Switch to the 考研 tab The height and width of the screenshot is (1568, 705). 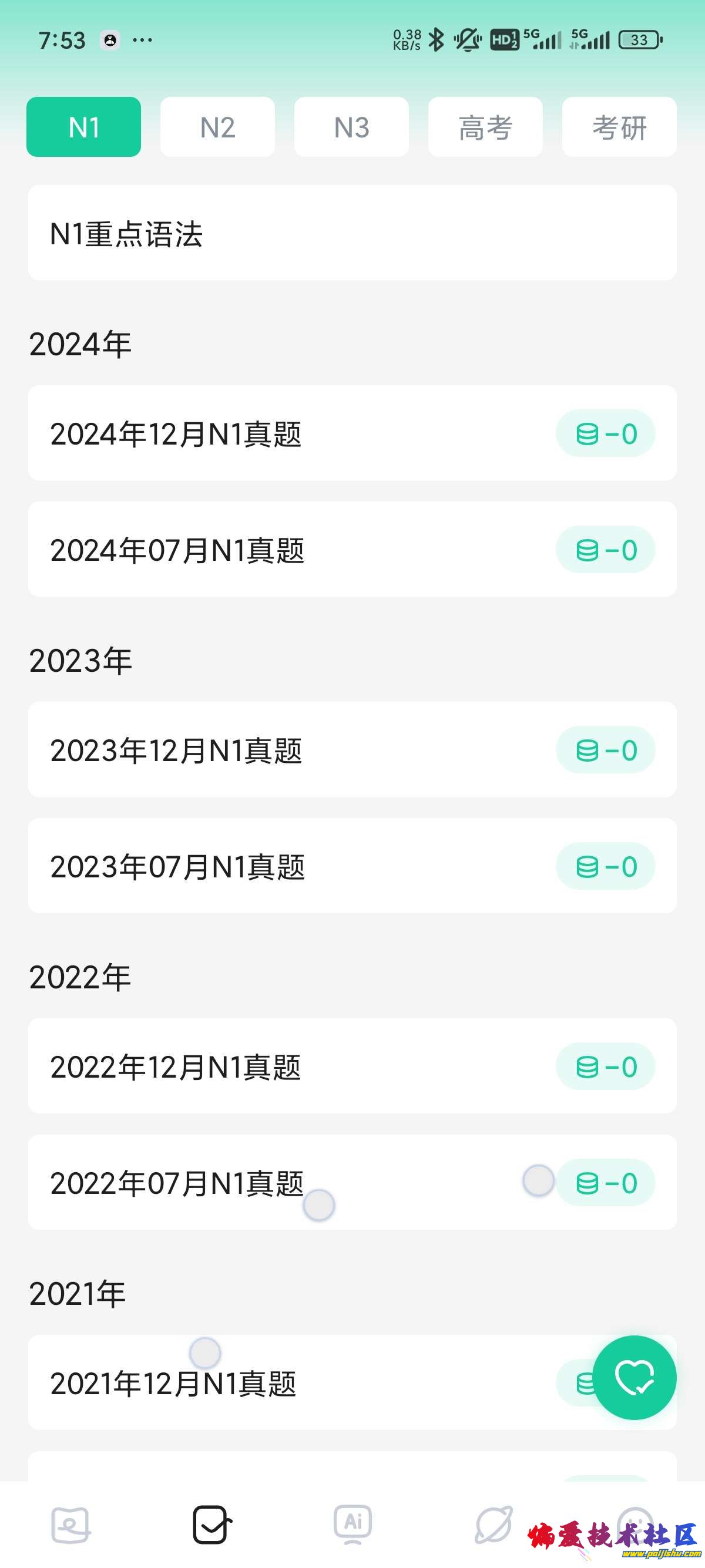coord(619,127)
